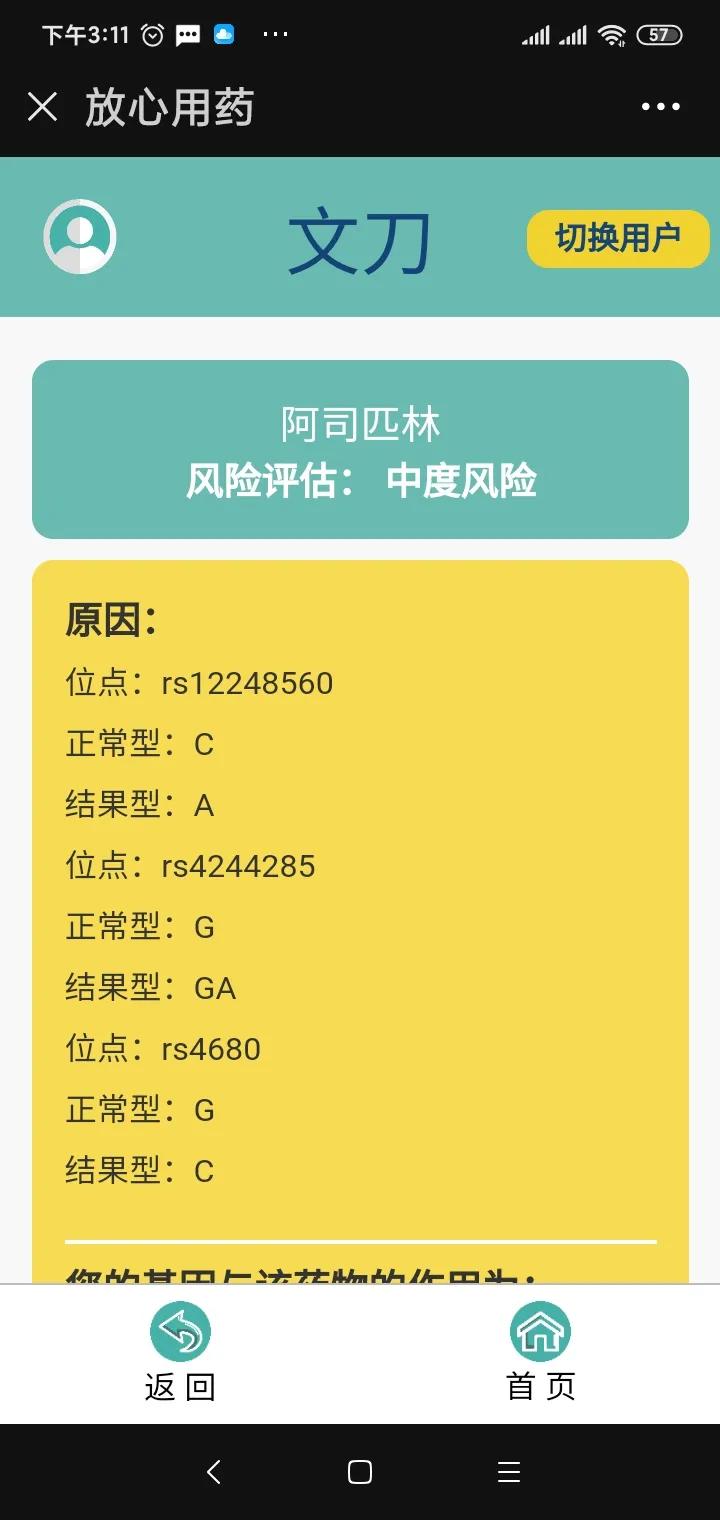This screenshot has height=1520, width=720.
Task: Tap the Android home navigation button
Action: pos(358,1471)
